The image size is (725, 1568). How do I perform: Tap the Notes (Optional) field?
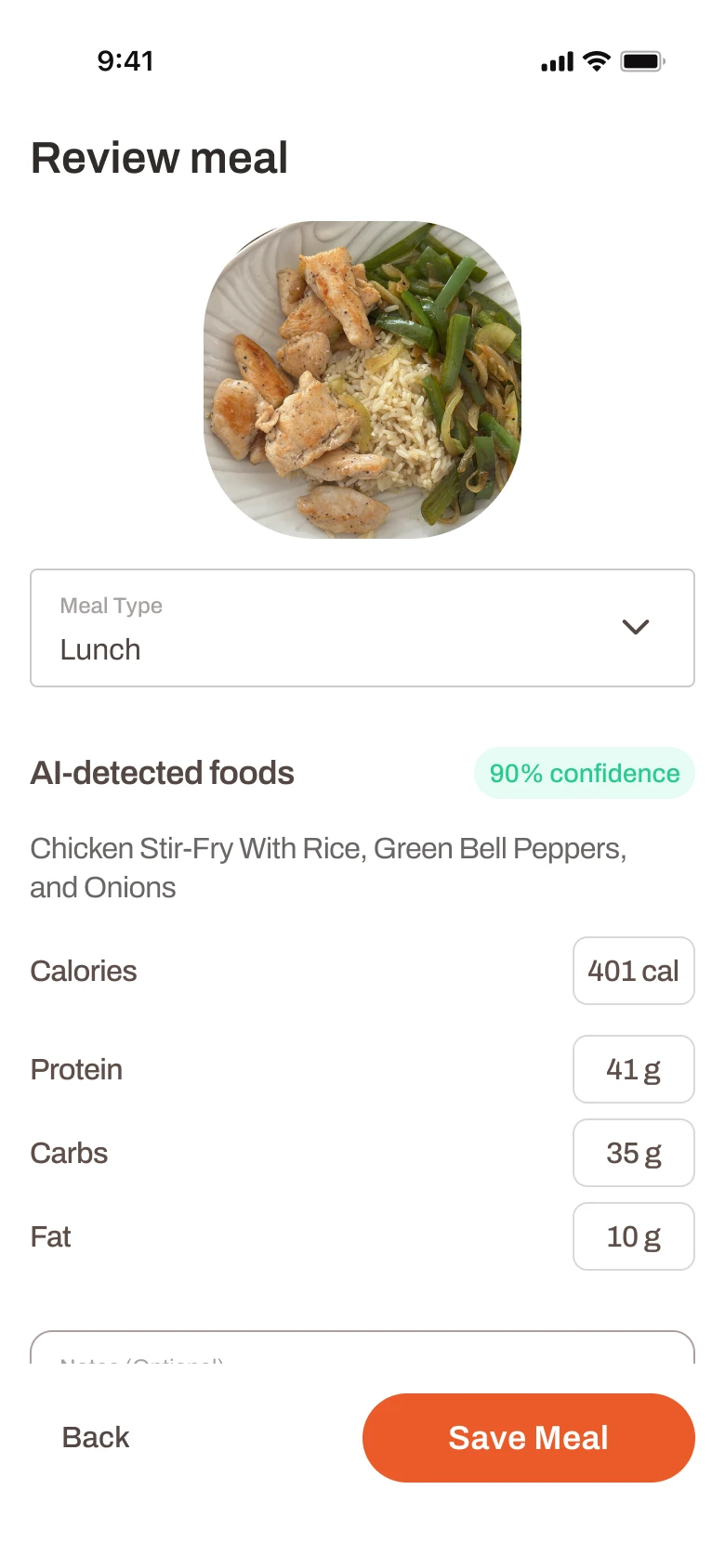(362, 1352)
